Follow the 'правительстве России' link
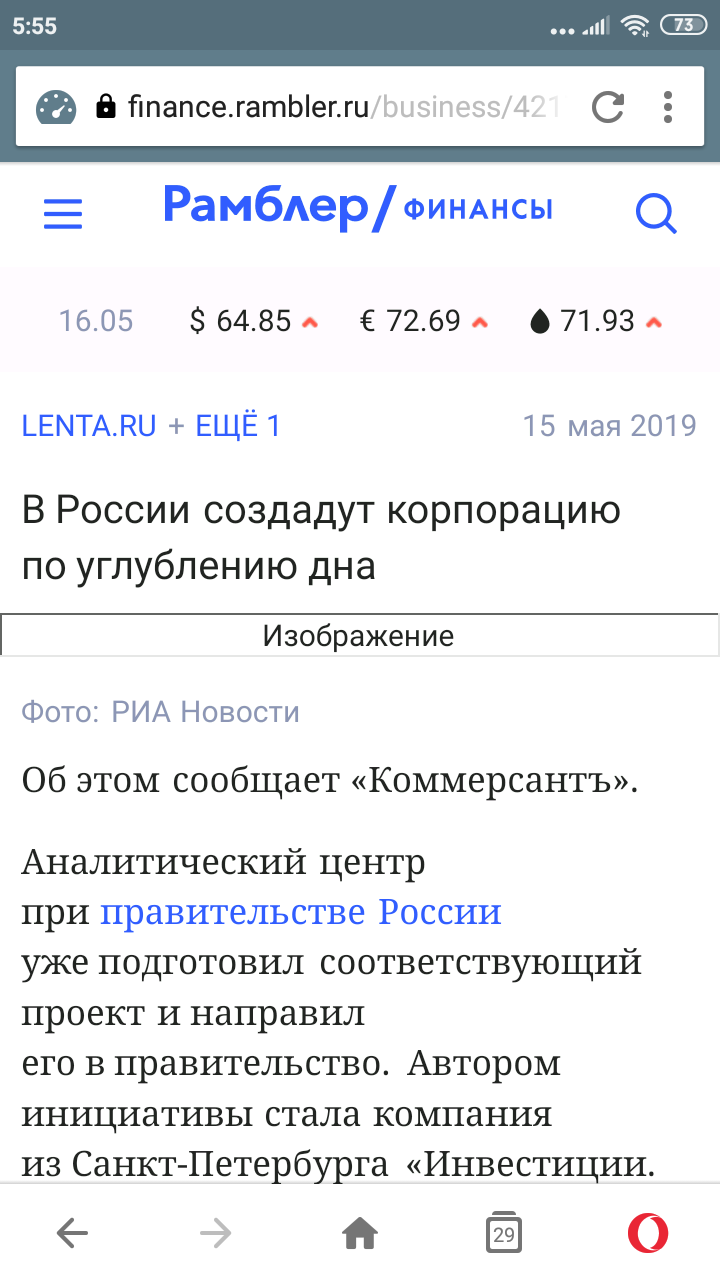 click(301, 912)
